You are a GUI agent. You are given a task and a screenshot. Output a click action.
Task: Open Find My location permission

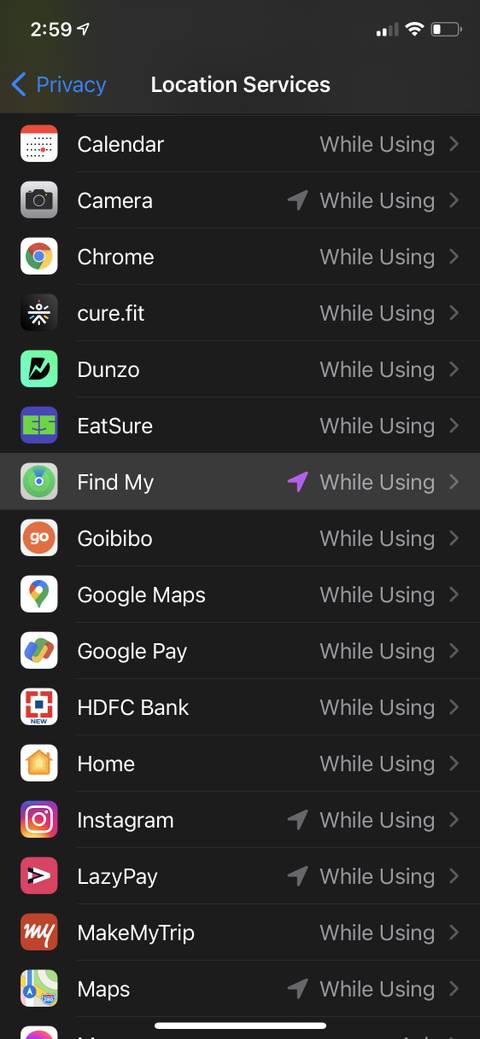coord(240,482)
